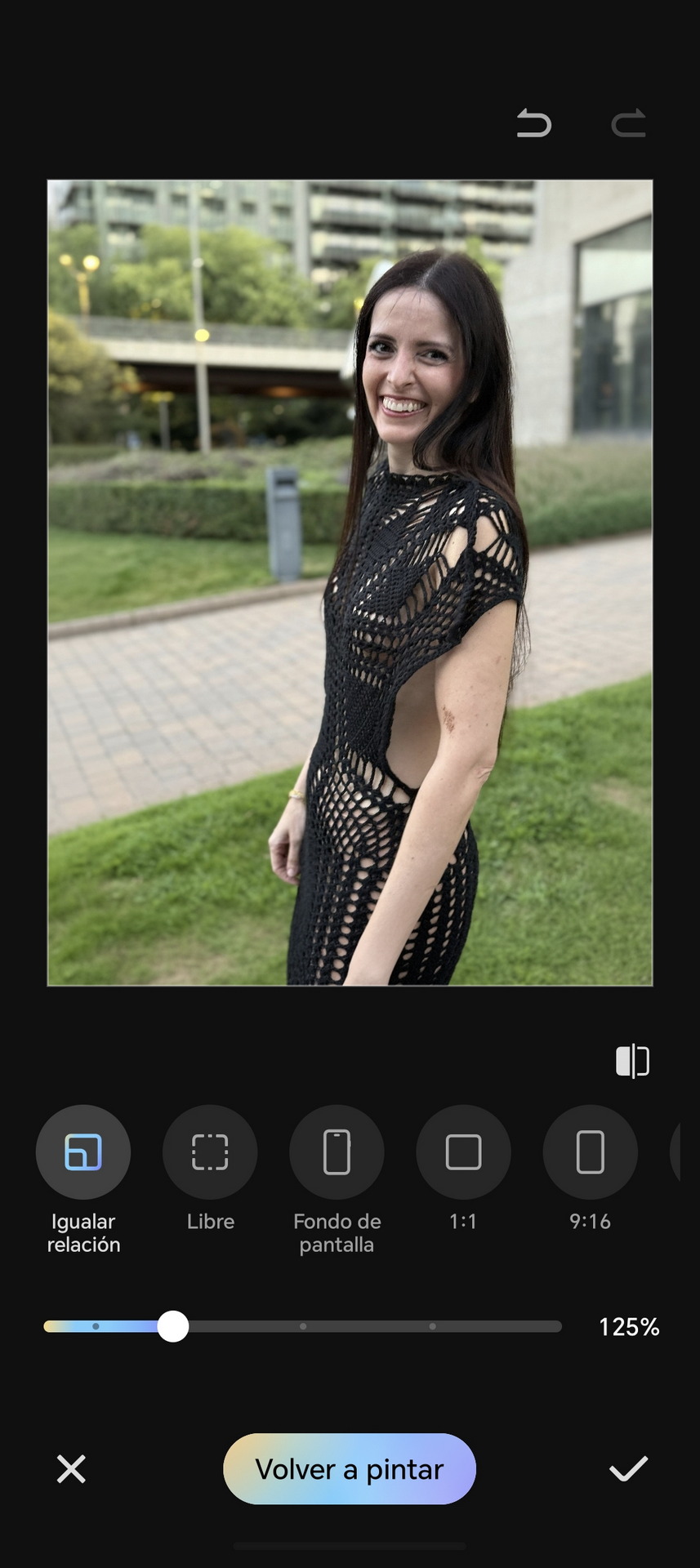Select Igualar relación ratio option
Screen dimensions: 700x1568
[83, 1151]
